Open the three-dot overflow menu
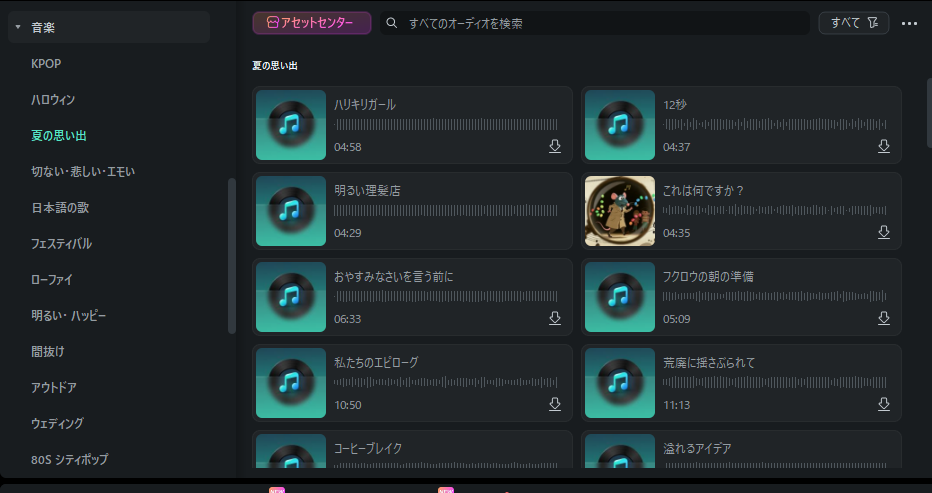The width and height of the screenshot is (932, 493). (x=909, y=23)
